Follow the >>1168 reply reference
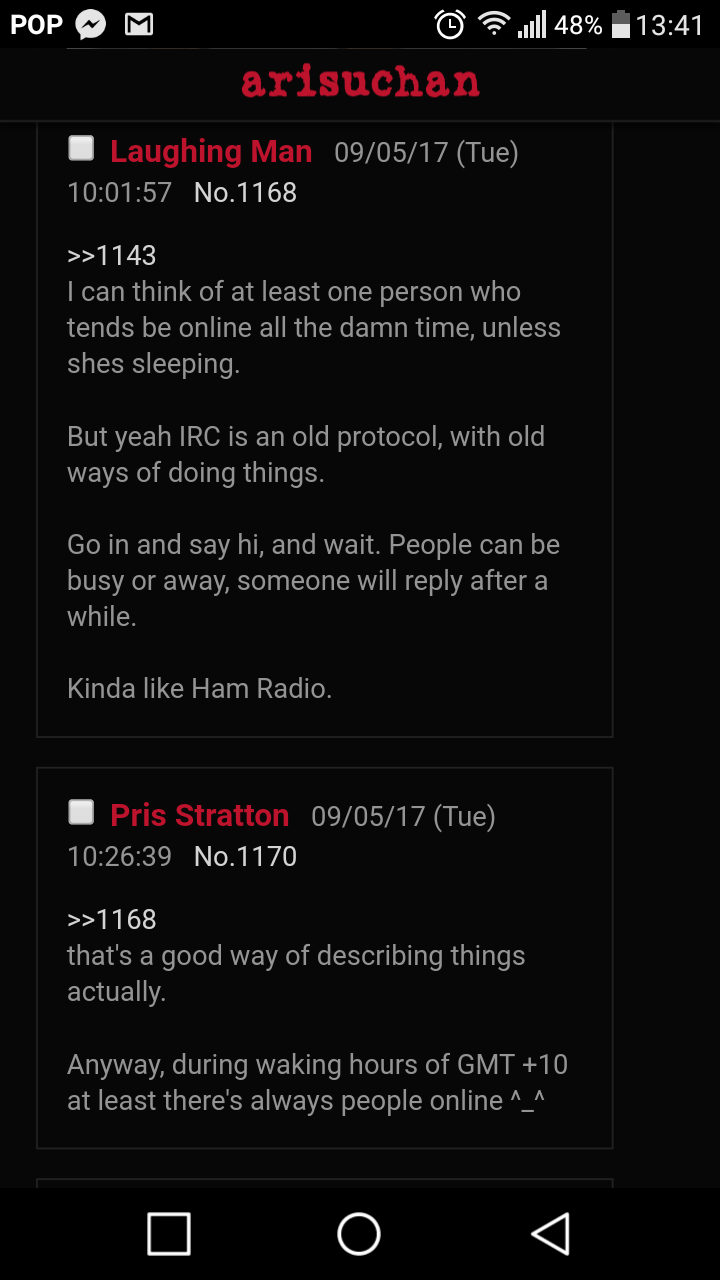This screenshot has width=720, height=1280. [x=111, y=919]
